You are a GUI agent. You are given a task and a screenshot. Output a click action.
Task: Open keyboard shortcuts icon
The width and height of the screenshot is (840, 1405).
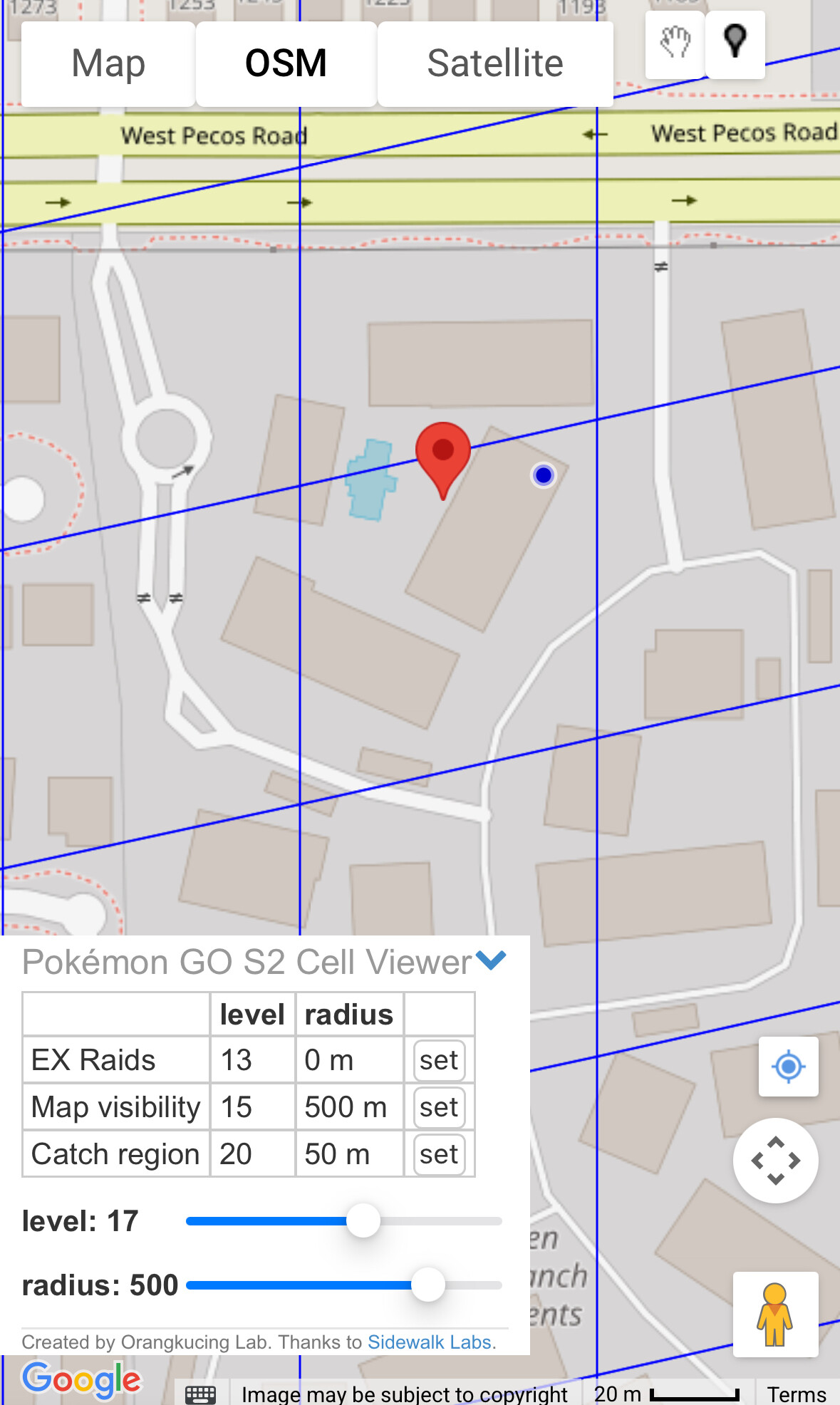click(x=201, y=1394)
